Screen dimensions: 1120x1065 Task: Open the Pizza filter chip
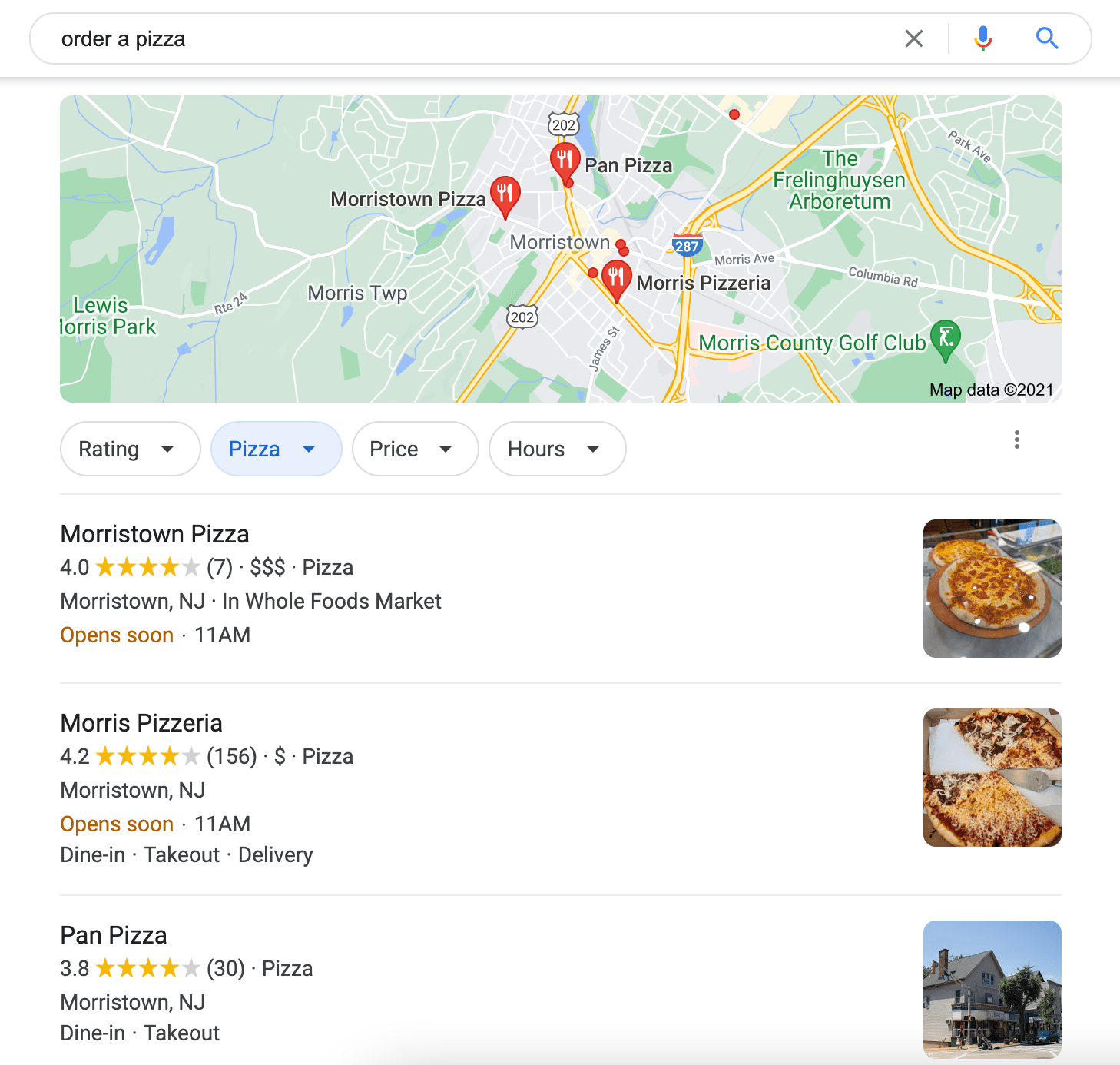[276, 449]
